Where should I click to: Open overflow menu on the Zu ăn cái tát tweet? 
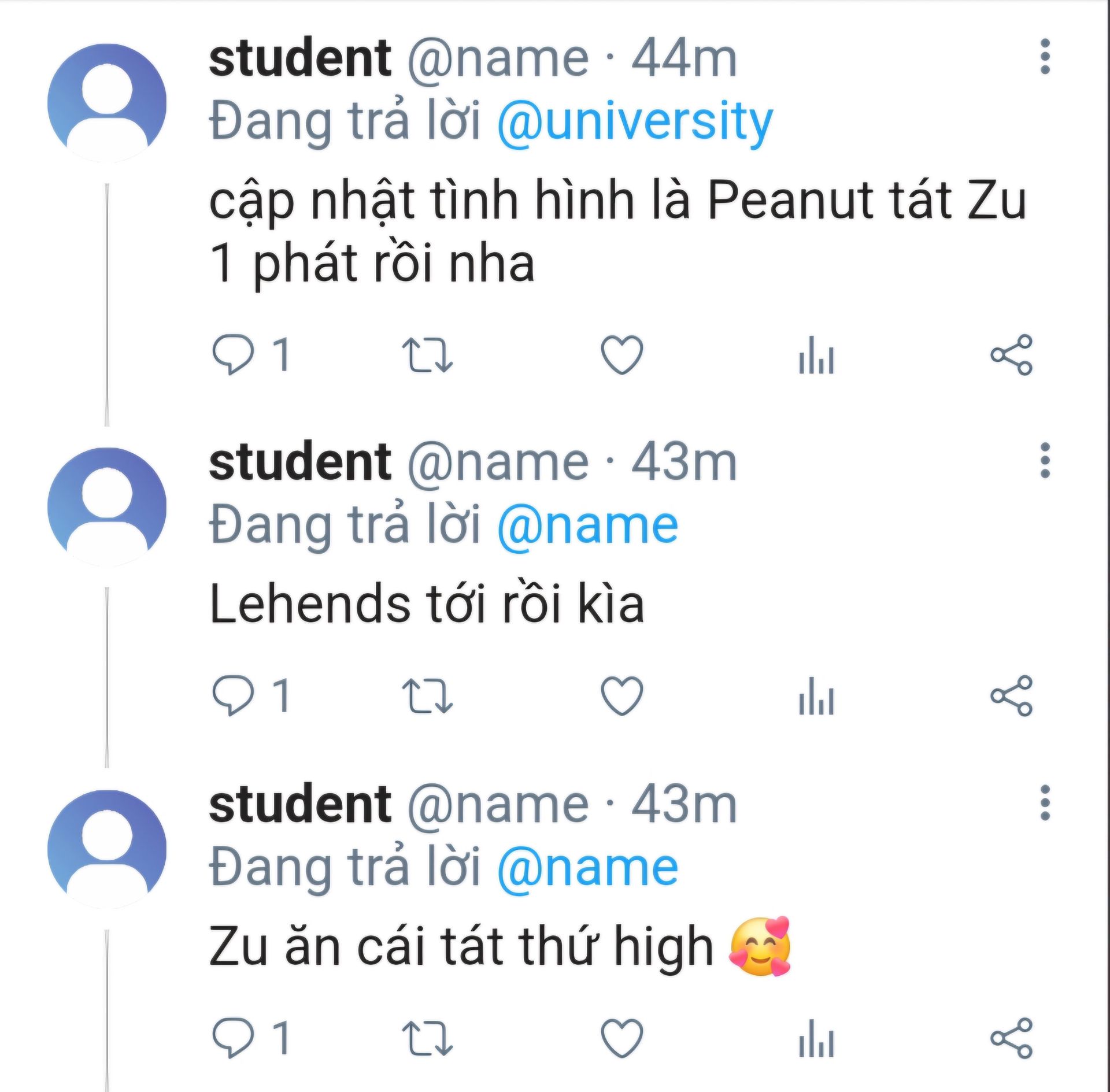pos(1044,803)
